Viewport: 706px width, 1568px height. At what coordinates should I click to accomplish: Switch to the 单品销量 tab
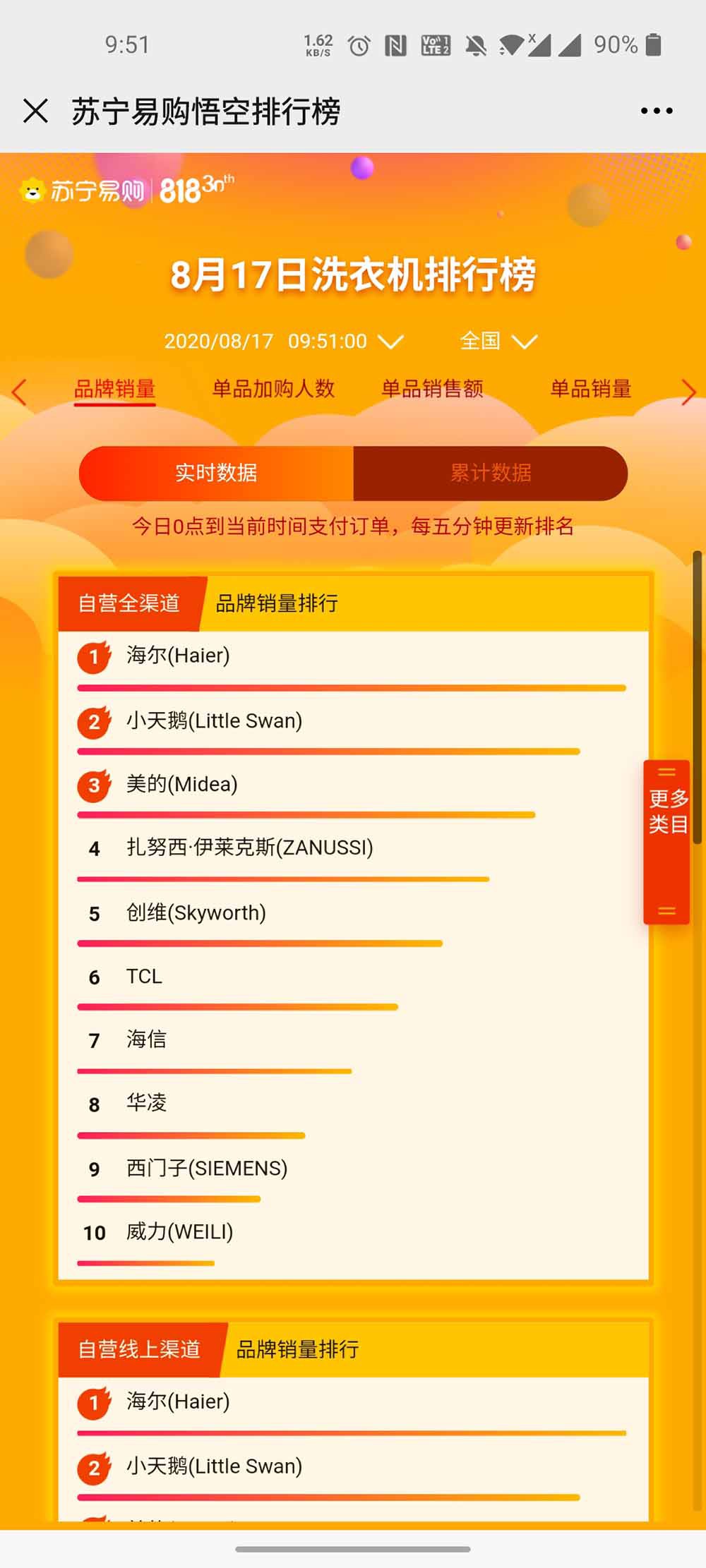coord(590,389)
